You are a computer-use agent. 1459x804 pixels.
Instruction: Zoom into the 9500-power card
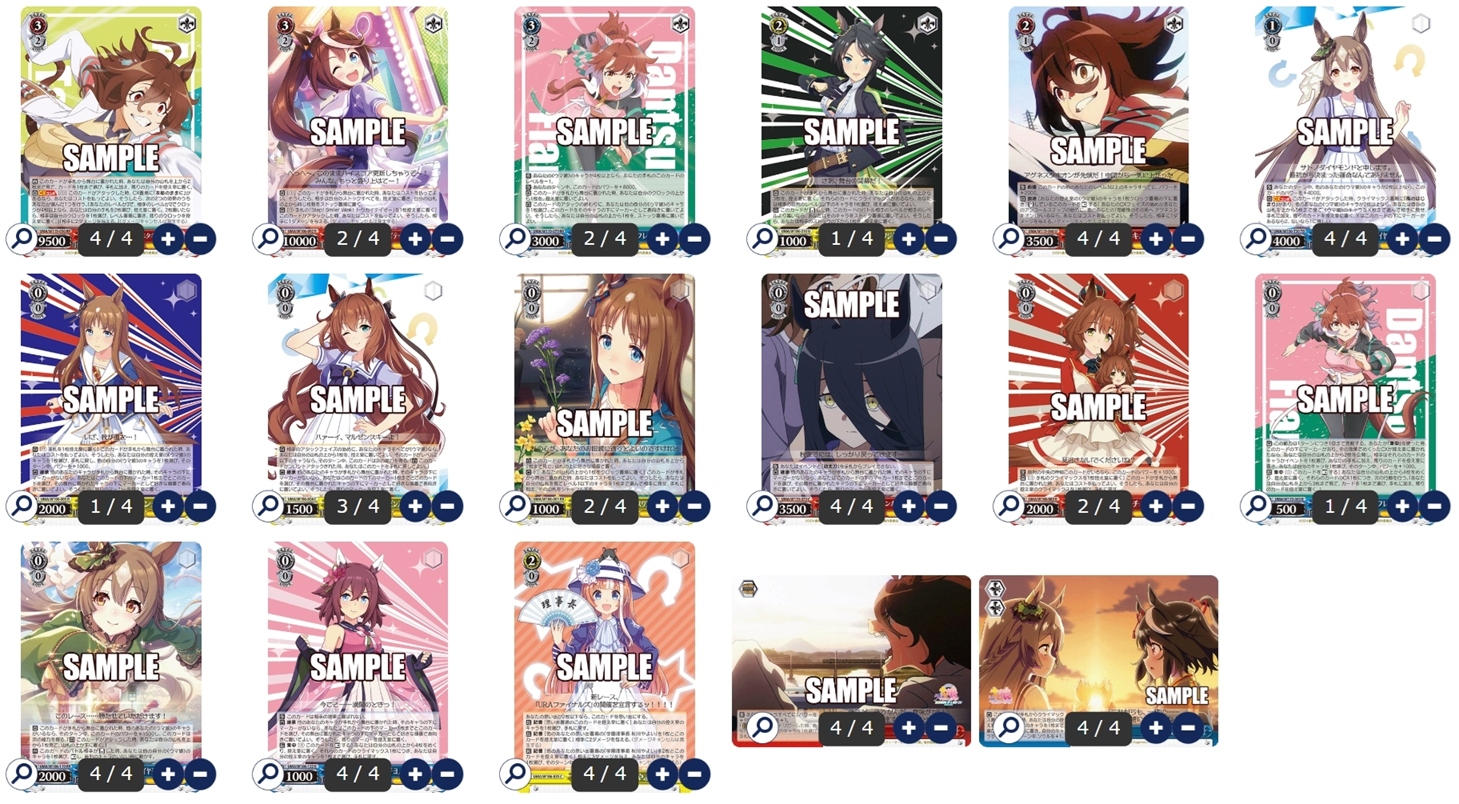(22, 238)
